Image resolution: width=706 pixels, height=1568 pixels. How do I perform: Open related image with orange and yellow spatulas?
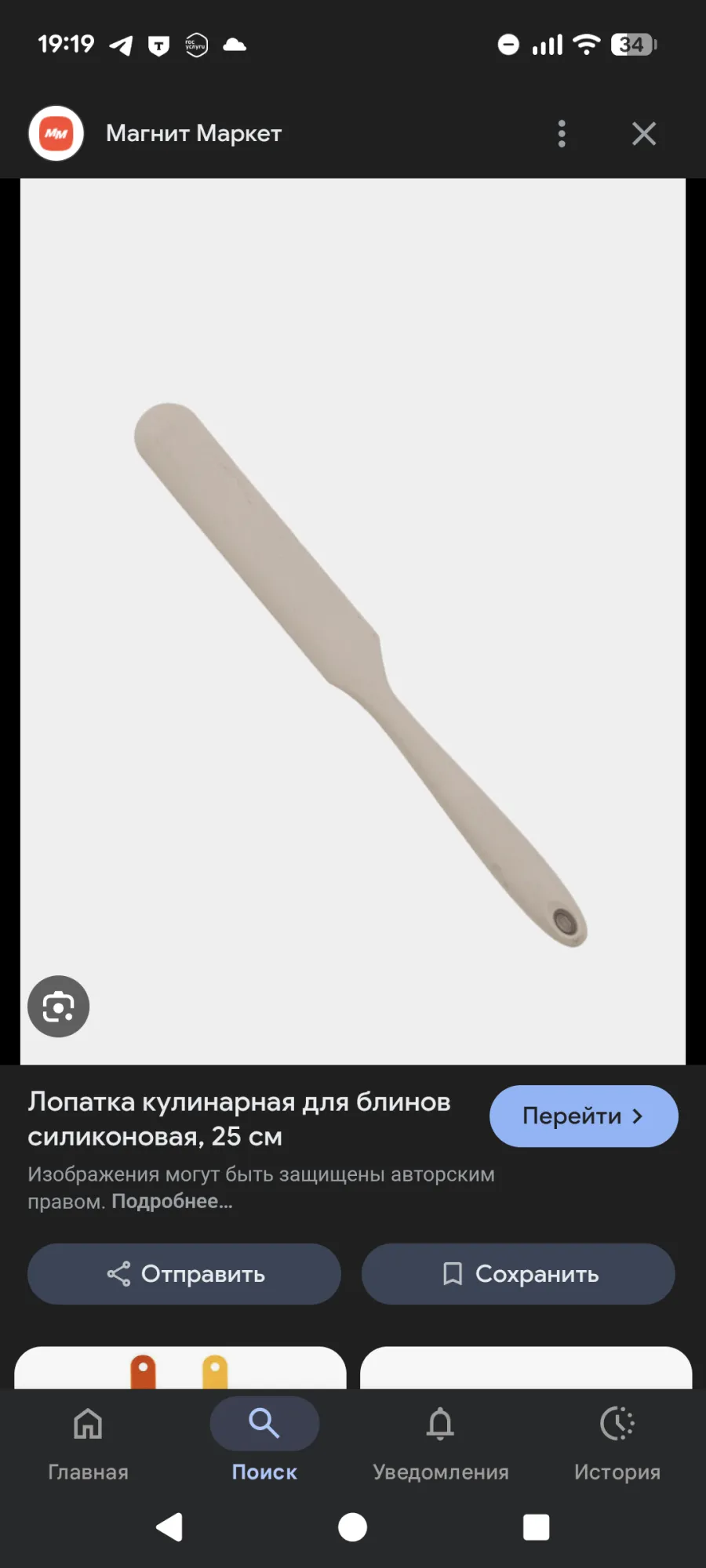click(x=180, y=1369)
